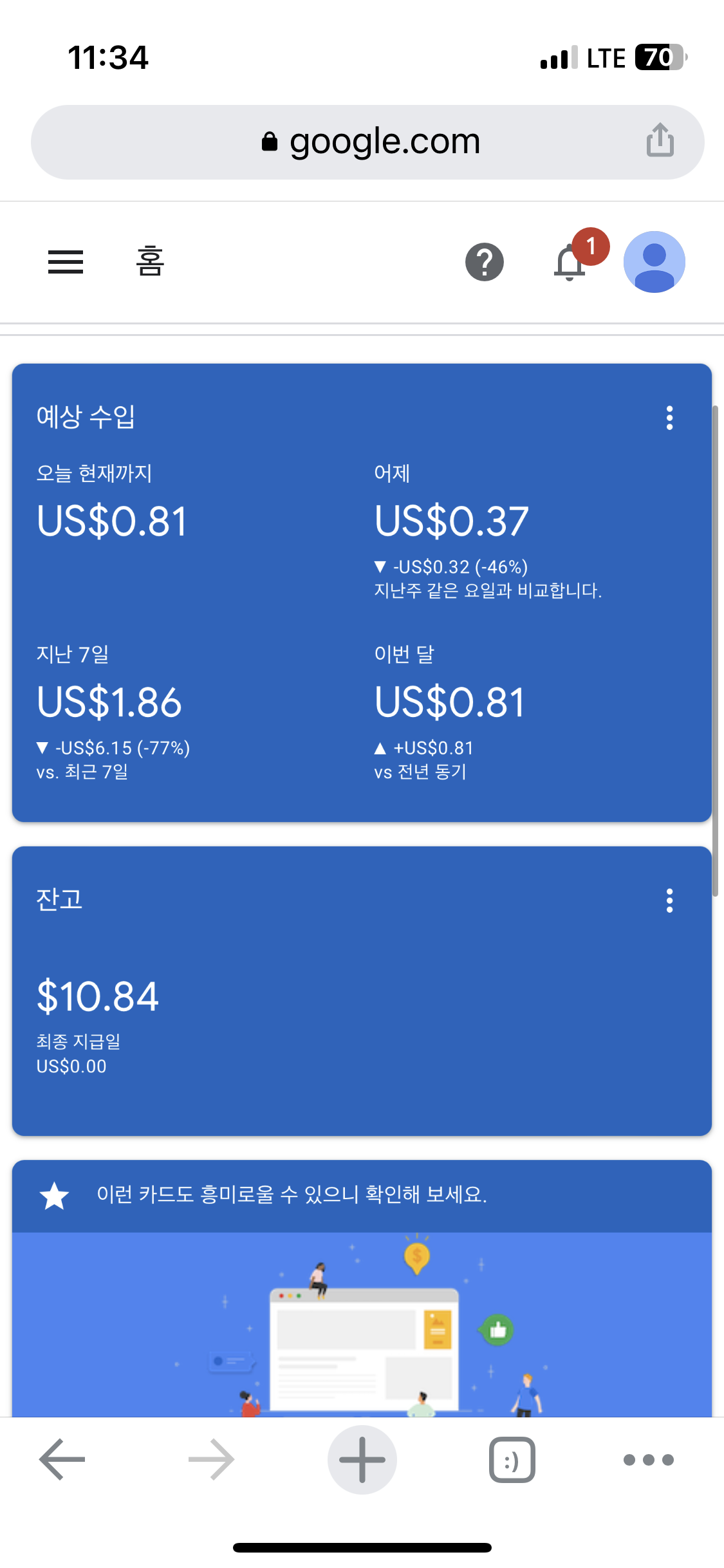Screen dimensions: 724x1568
Task: Share the page from the address bar
Action: tap(660, 140)
